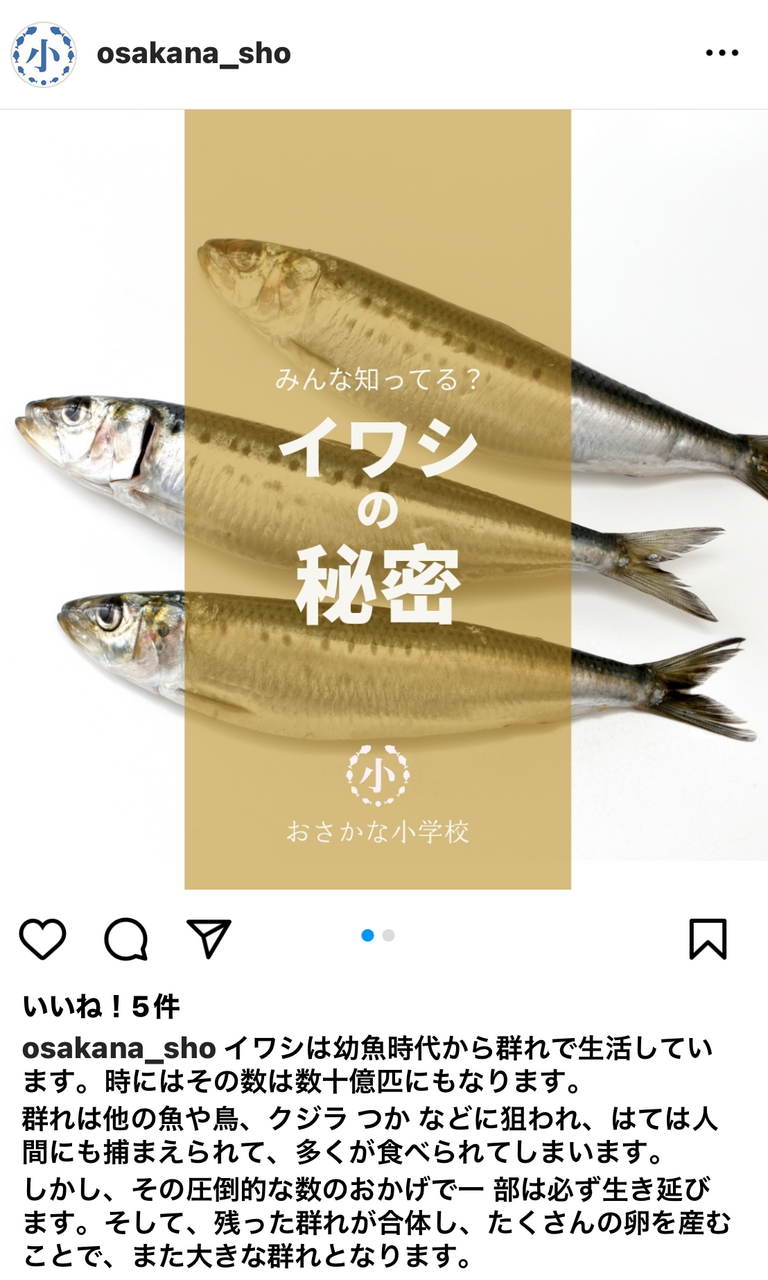Open the イワシの秘密 post image
The height and width of the screenshot is (1280, 768).
(384, 499)
